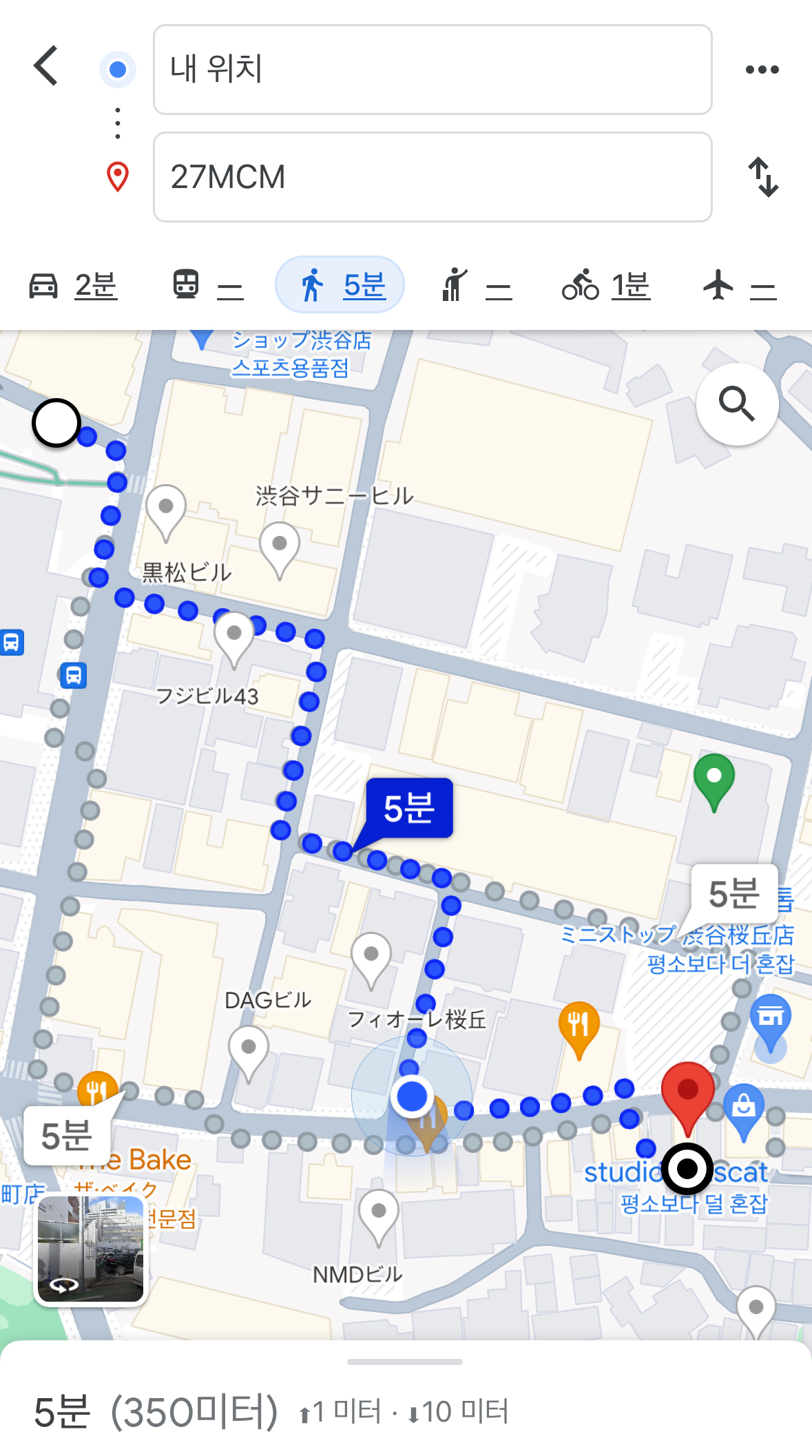The height and width of the screenshot is (1456, 812).
Task: Select the walking mode 5분
Action: [340, 285]
